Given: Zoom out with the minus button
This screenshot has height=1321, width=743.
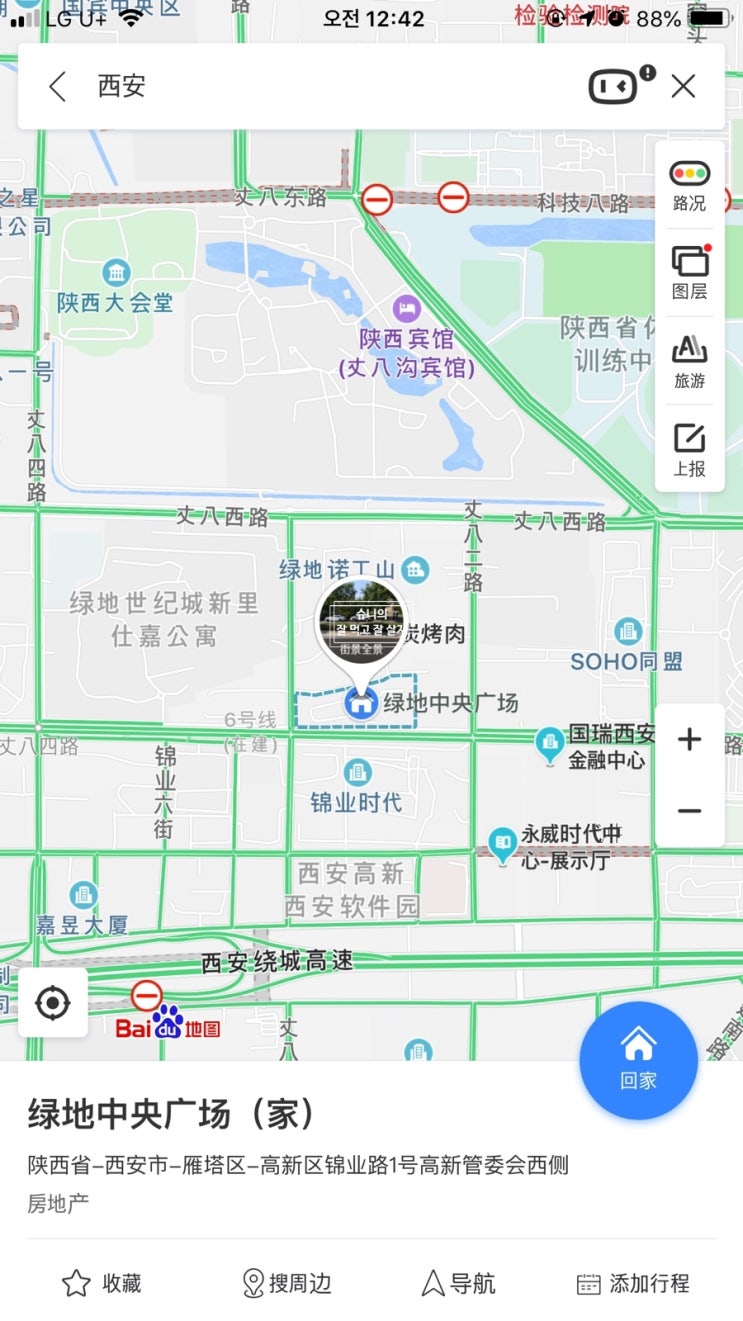Looking at the screenshot, I should click(689, 811).
